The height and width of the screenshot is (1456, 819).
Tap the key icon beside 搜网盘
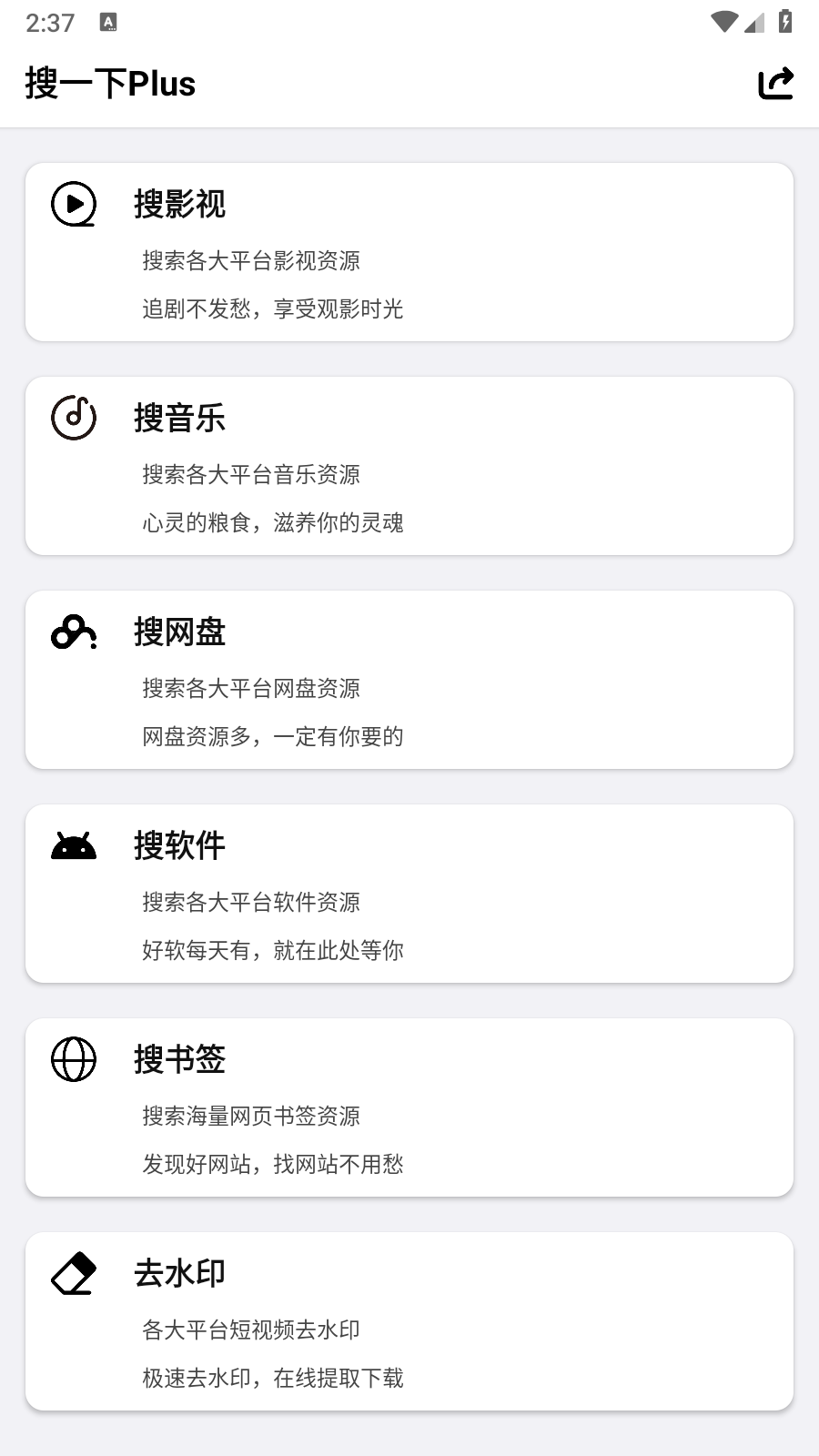click(74, 632)
